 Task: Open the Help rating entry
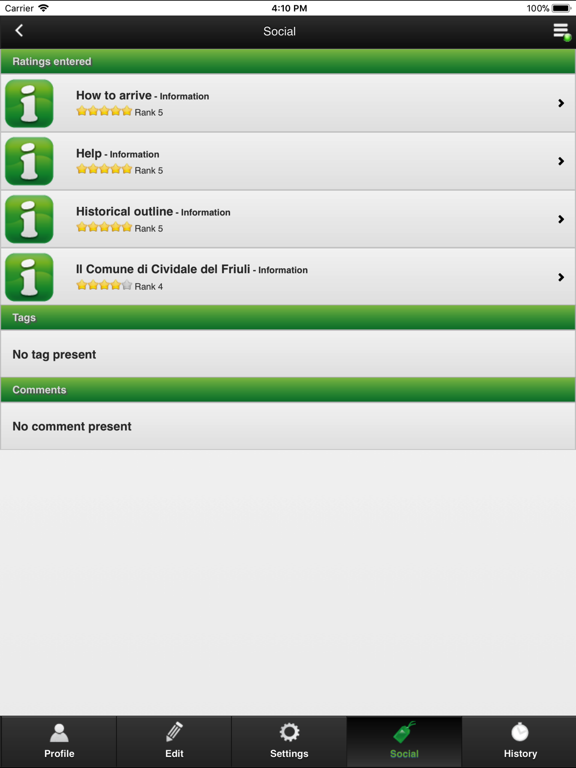288,161
